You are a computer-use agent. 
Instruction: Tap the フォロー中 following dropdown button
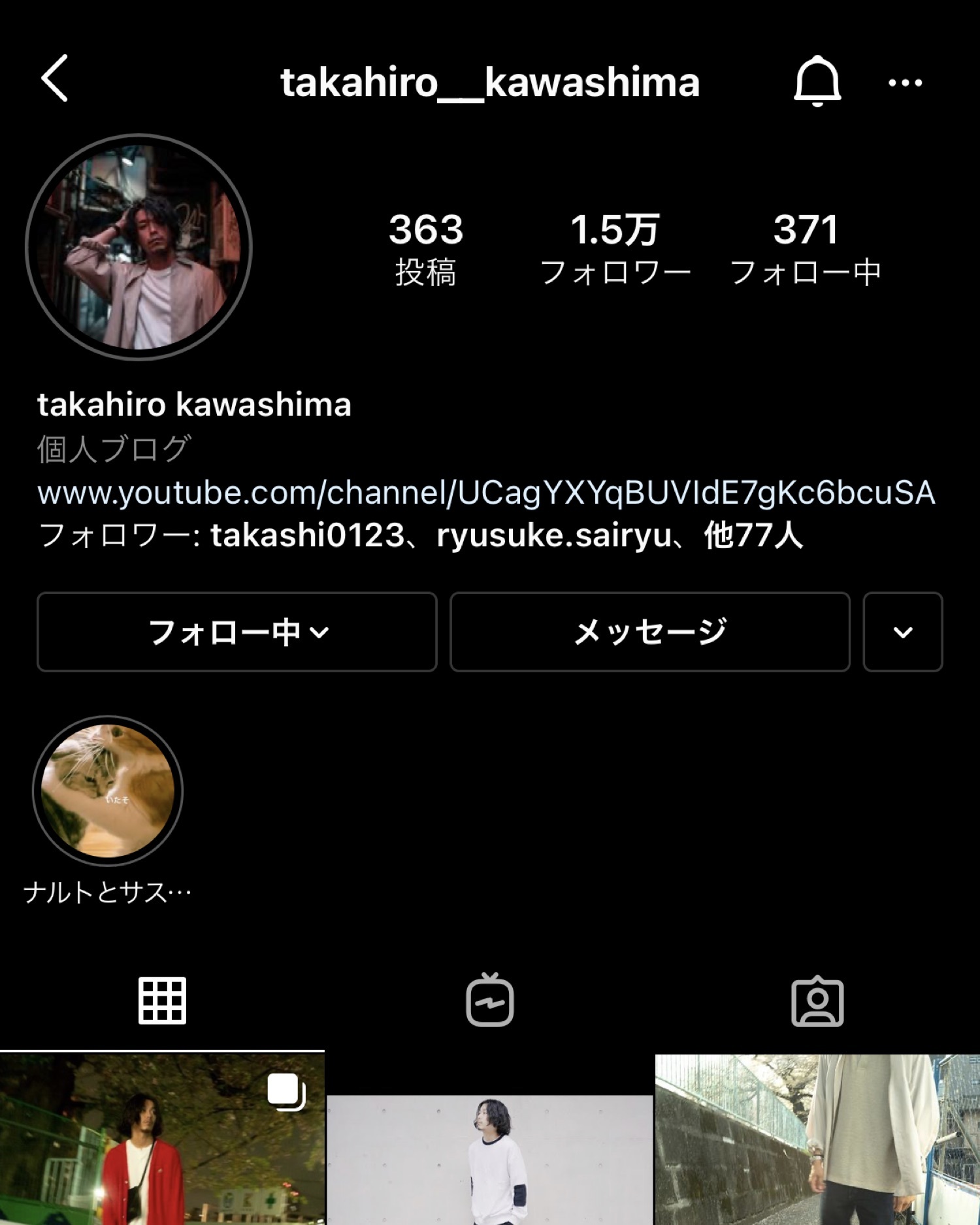(x=237, y=632)
